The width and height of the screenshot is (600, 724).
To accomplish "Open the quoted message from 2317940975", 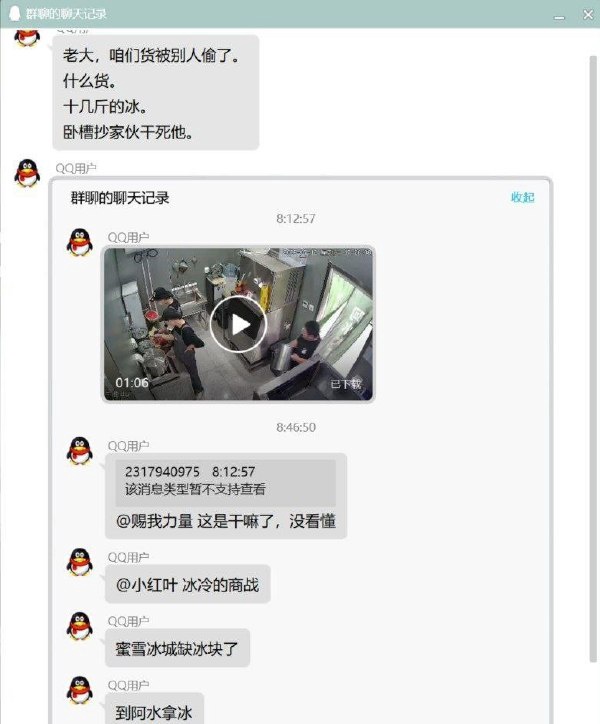I will tap(225, 481).
